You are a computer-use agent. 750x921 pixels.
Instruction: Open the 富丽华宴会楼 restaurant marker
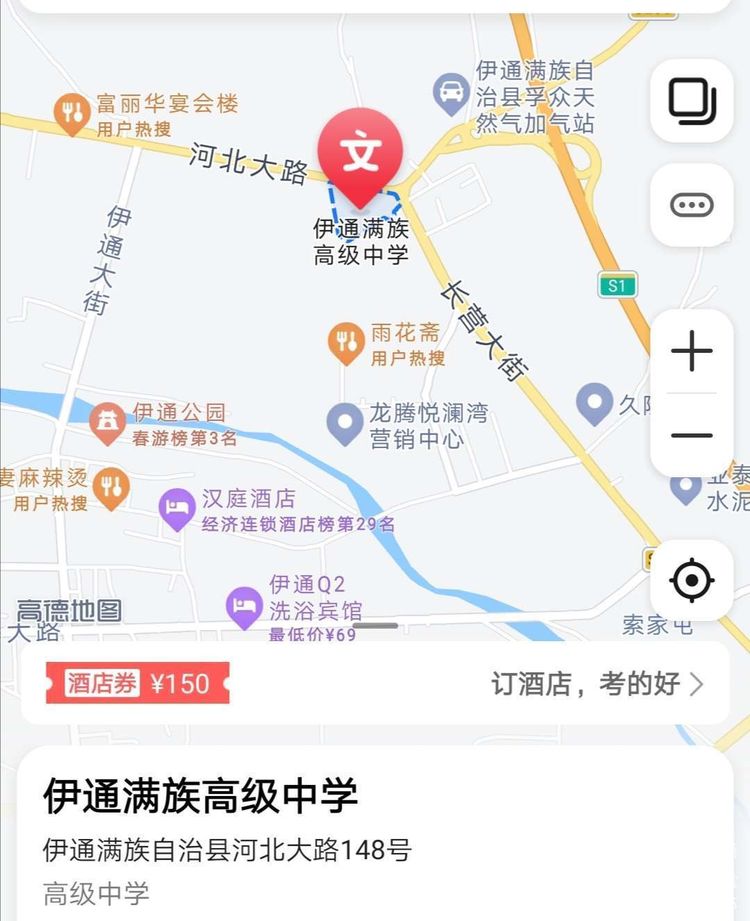tap(72, 114)
